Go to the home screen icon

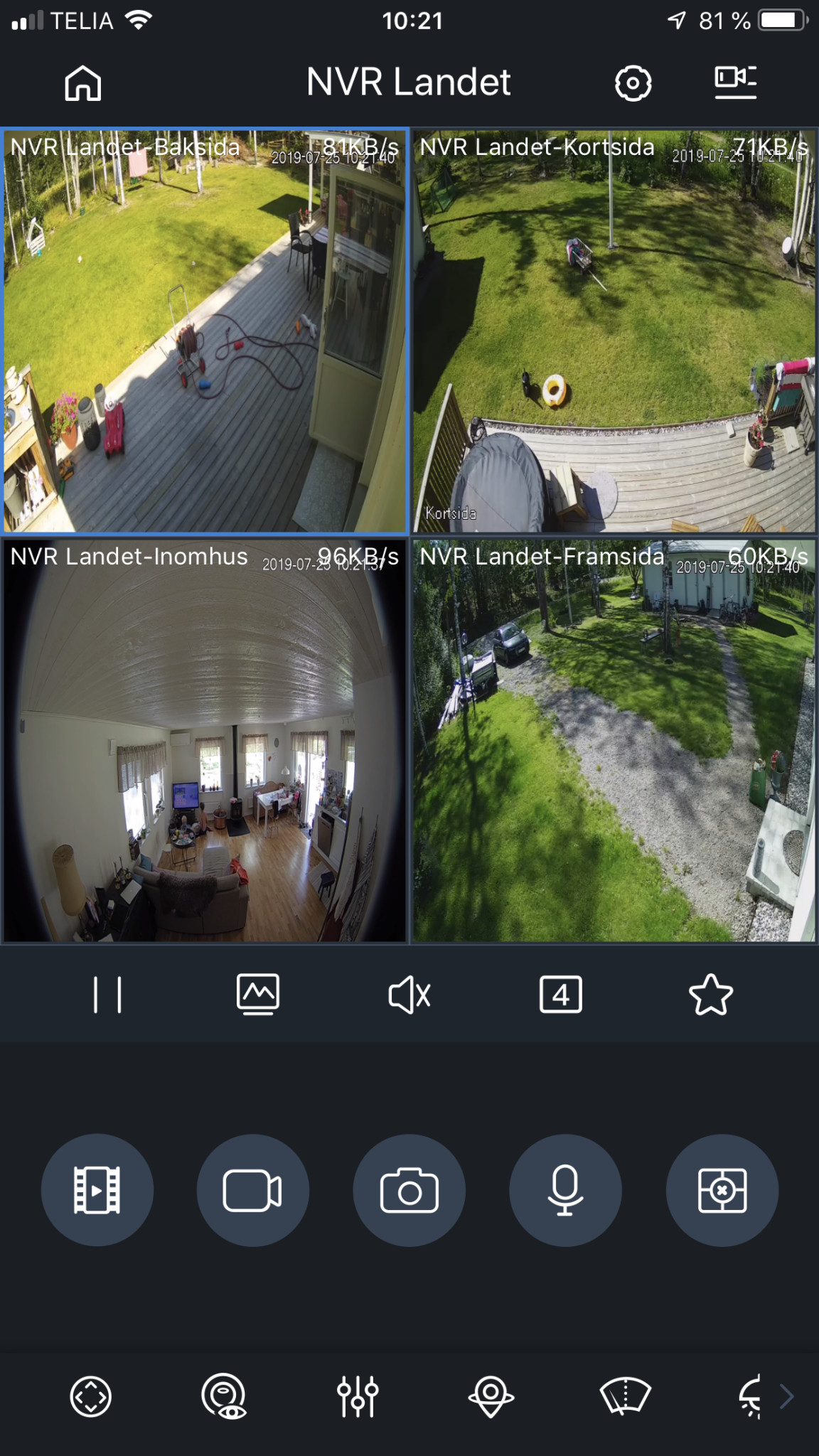pyautogui.click(x=83, y=83)
